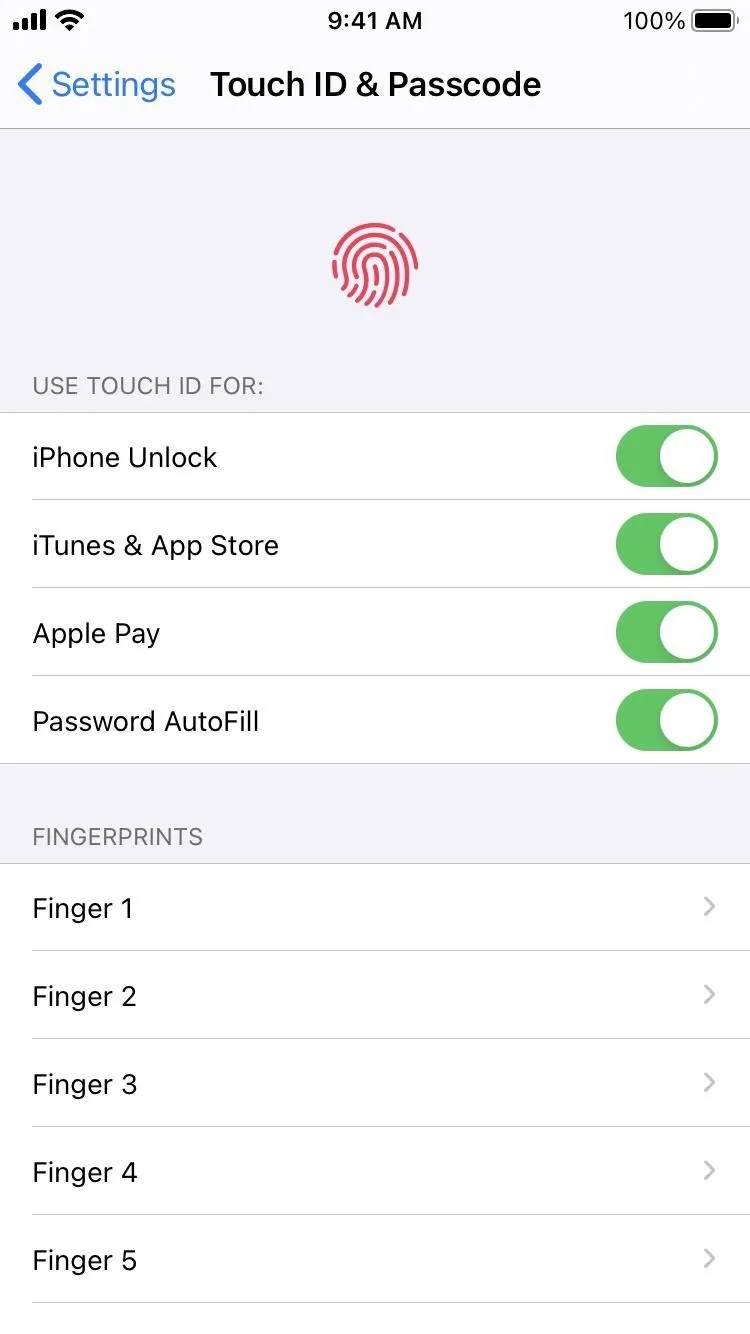
Task: Select the Finger 2 row
Action: (375, 996)
